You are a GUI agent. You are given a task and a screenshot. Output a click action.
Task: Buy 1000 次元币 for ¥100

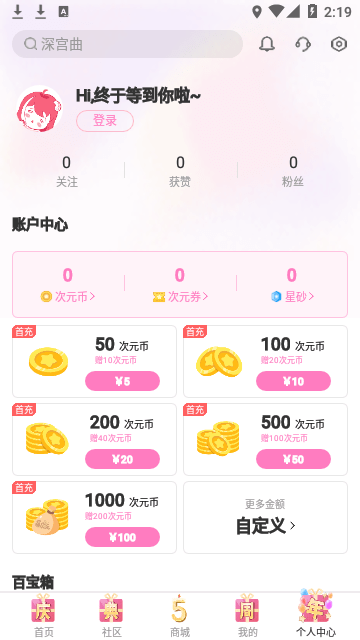(122, 537)
